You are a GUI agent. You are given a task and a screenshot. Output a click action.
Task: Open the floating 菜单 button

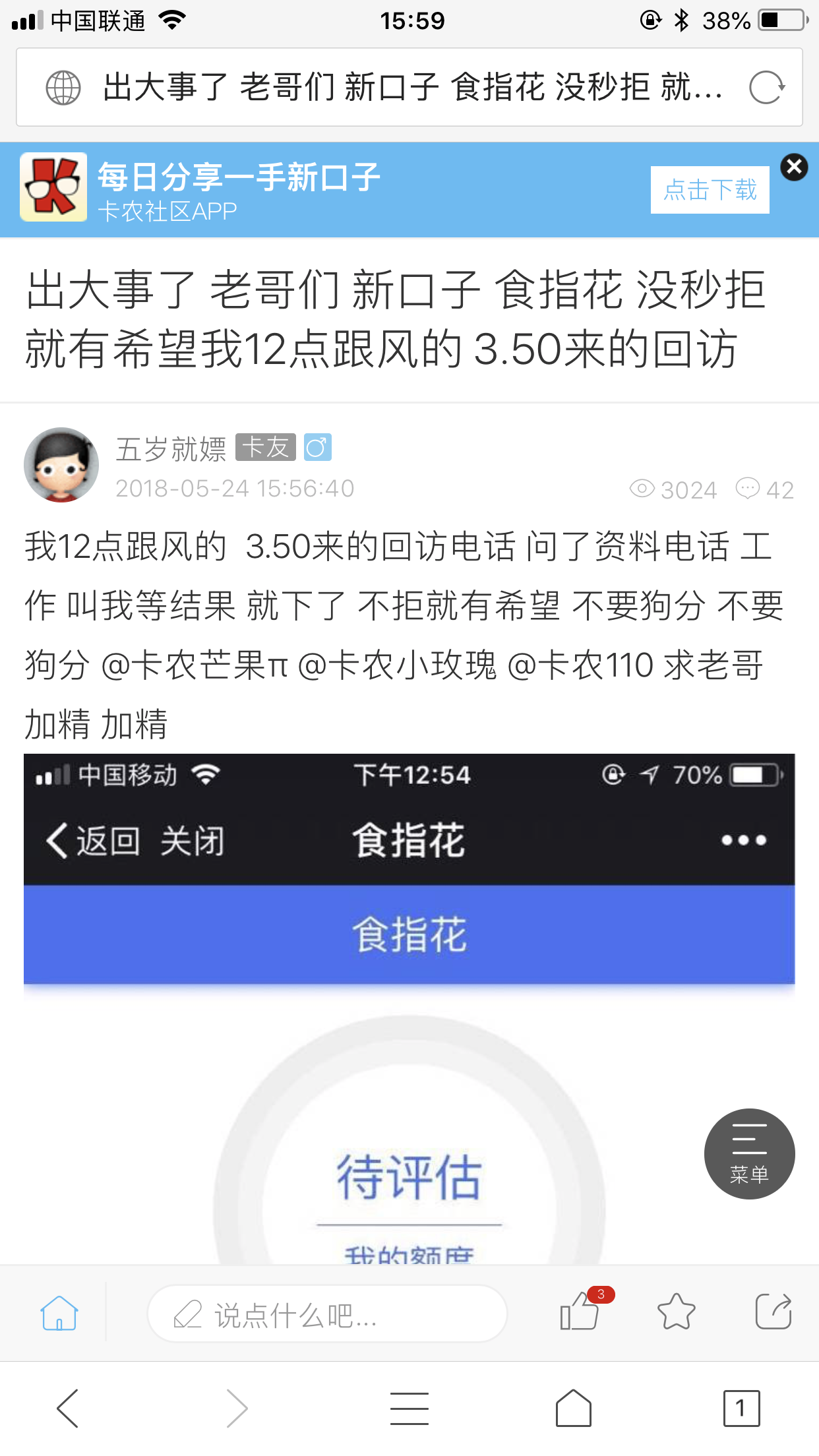coord(749,1154)
